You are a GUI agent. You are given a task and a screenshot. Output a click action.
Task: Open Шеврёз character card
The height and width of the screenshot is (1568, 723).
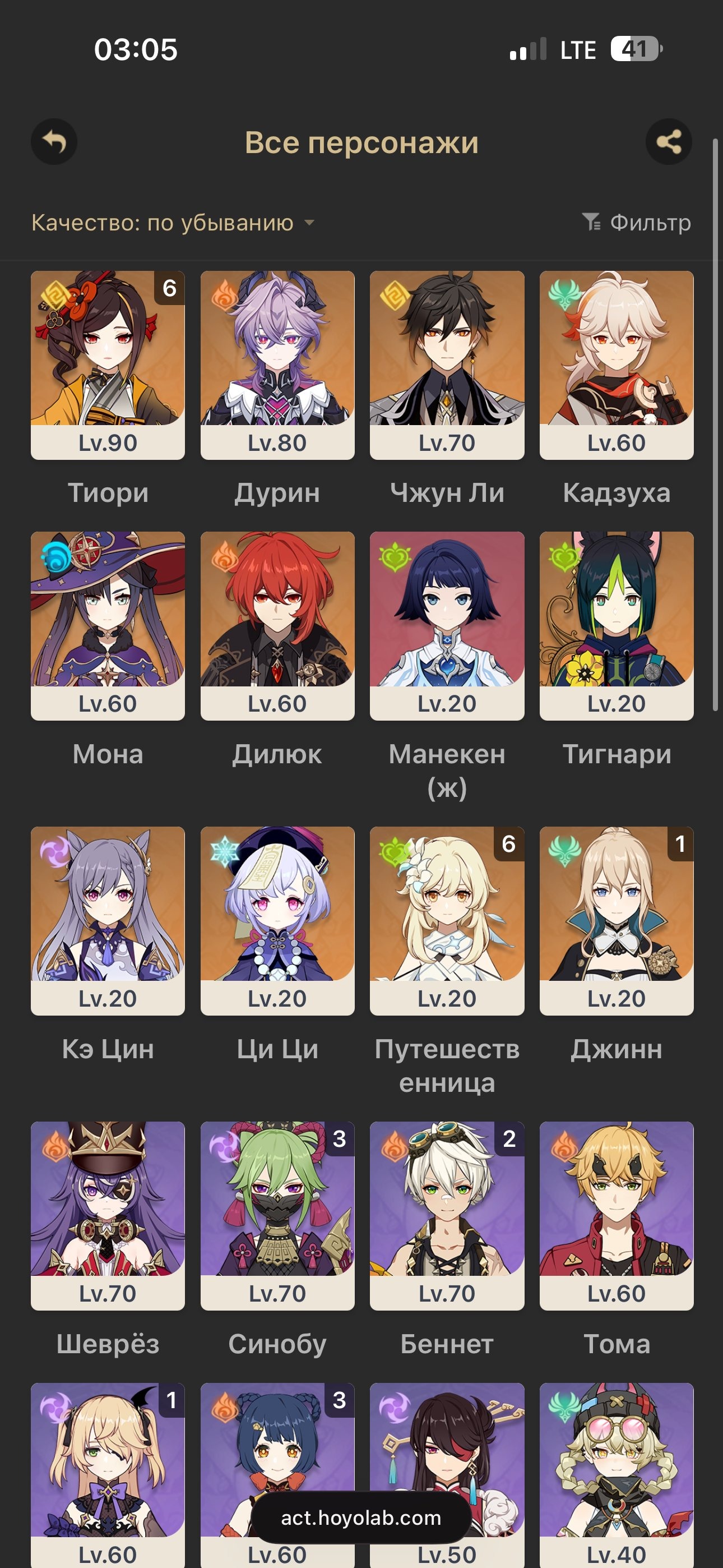(x=108, y=1216)
